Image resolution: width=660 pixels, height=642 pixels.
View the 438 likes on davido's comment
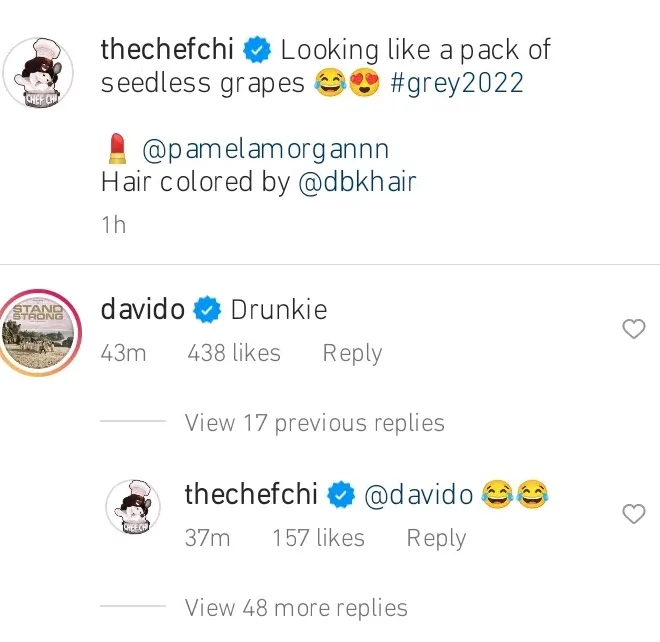pos(234,353)
